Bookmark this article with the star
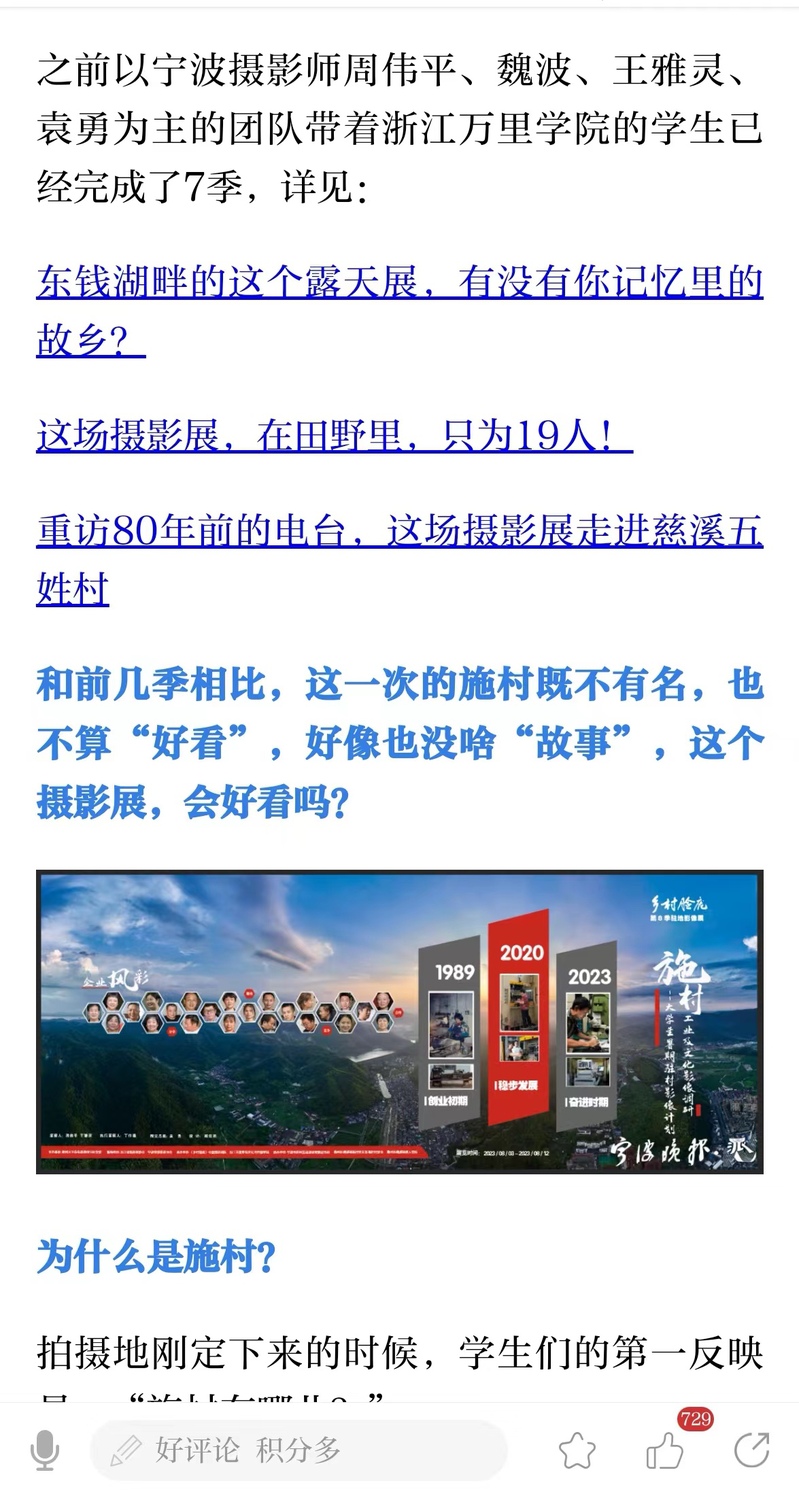The width and height of the screenshot is (799, 1498). [577, 1450]
